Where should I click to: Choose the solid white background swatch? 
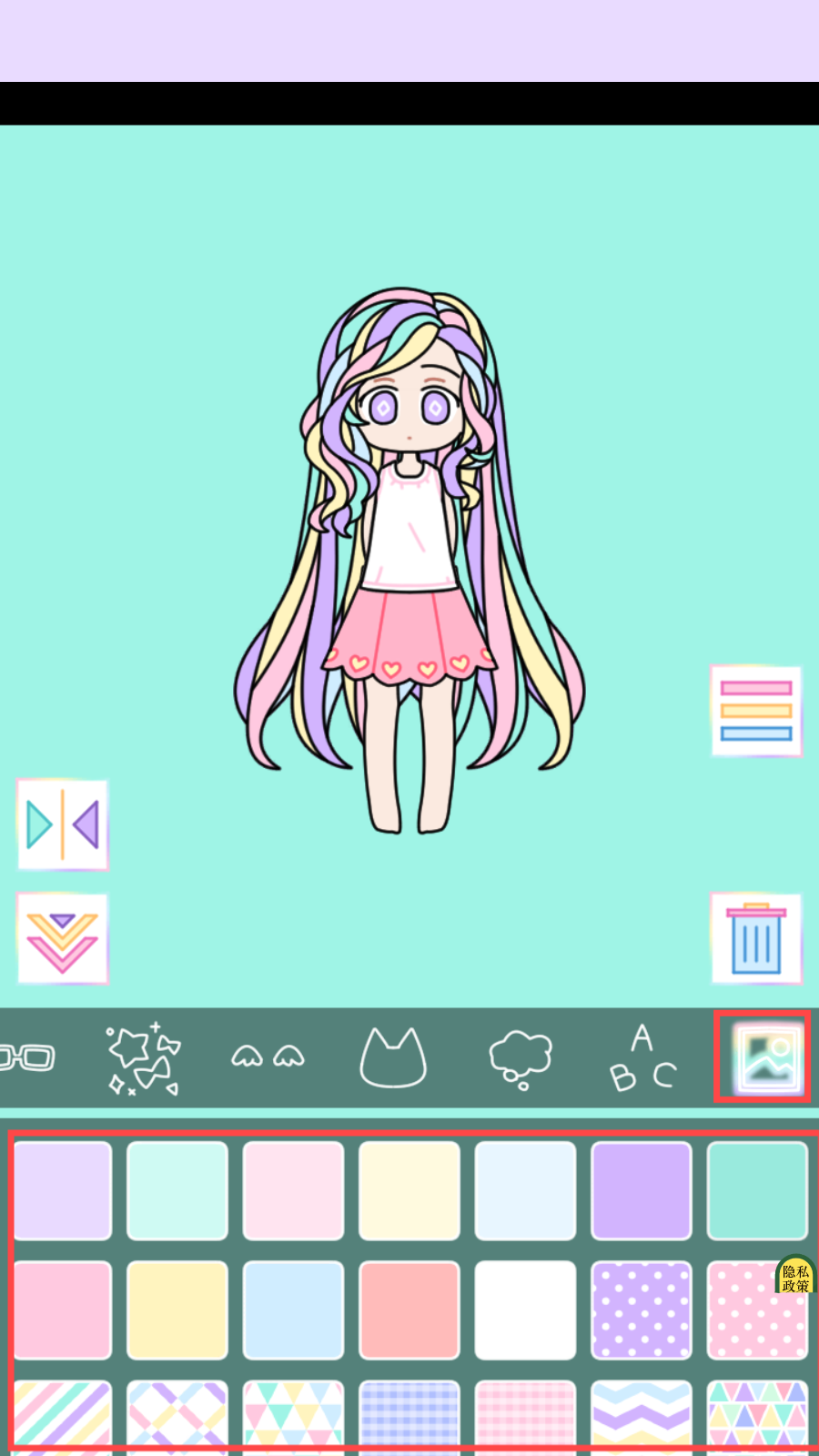pyautogui.click(x=525, y=1310)
